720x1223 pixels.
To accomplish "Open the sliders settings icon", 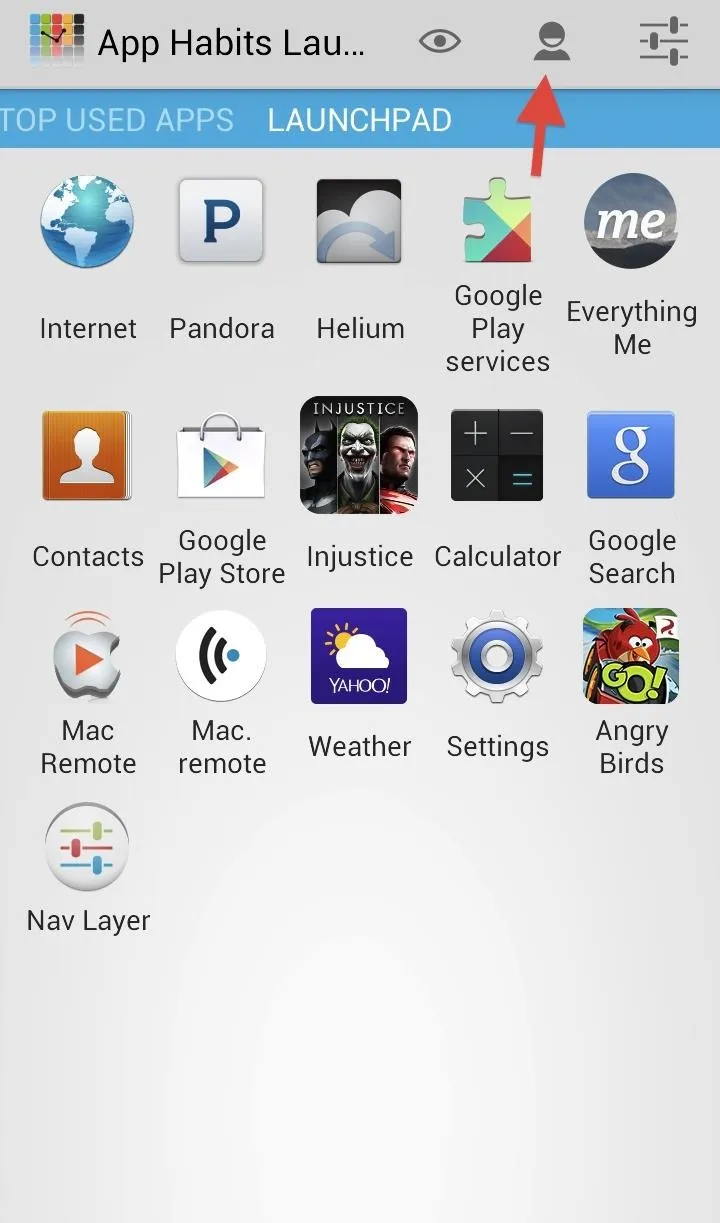I will point(664,42).
